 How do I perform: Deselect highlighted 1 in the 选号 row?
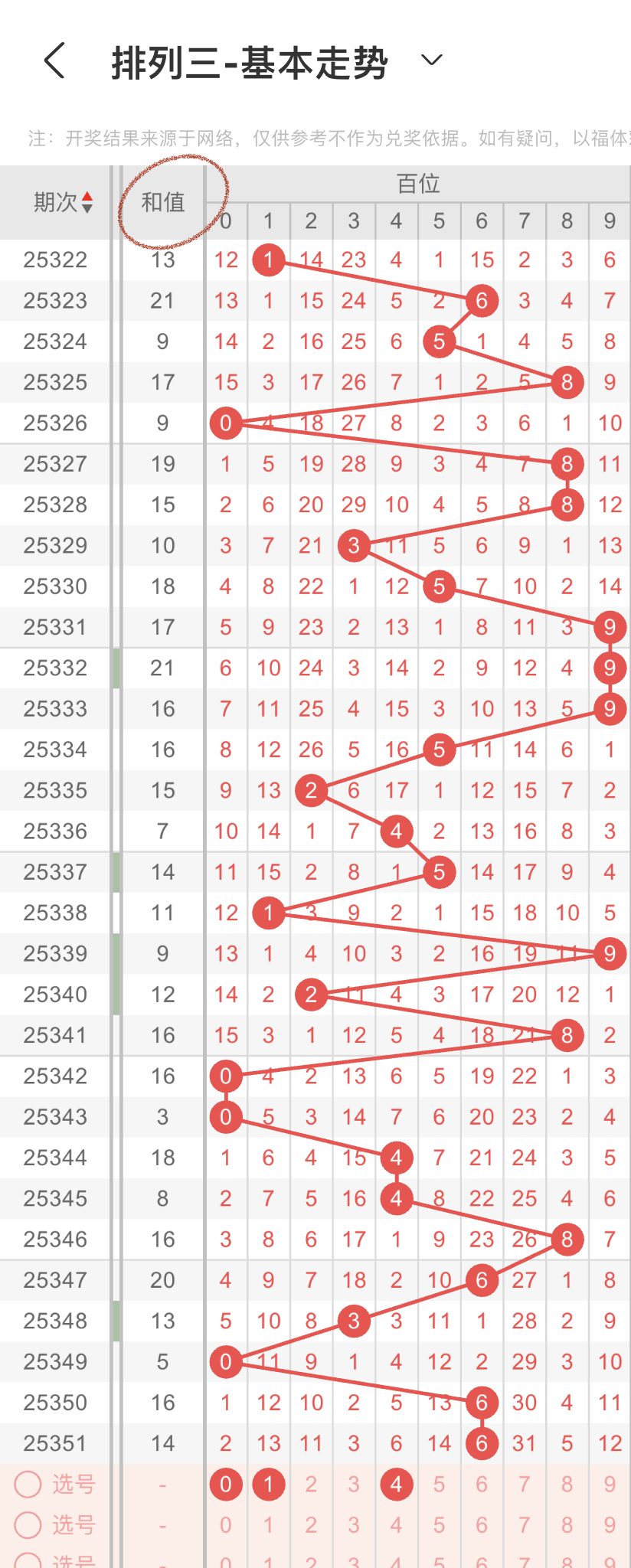pos(269,1485)
